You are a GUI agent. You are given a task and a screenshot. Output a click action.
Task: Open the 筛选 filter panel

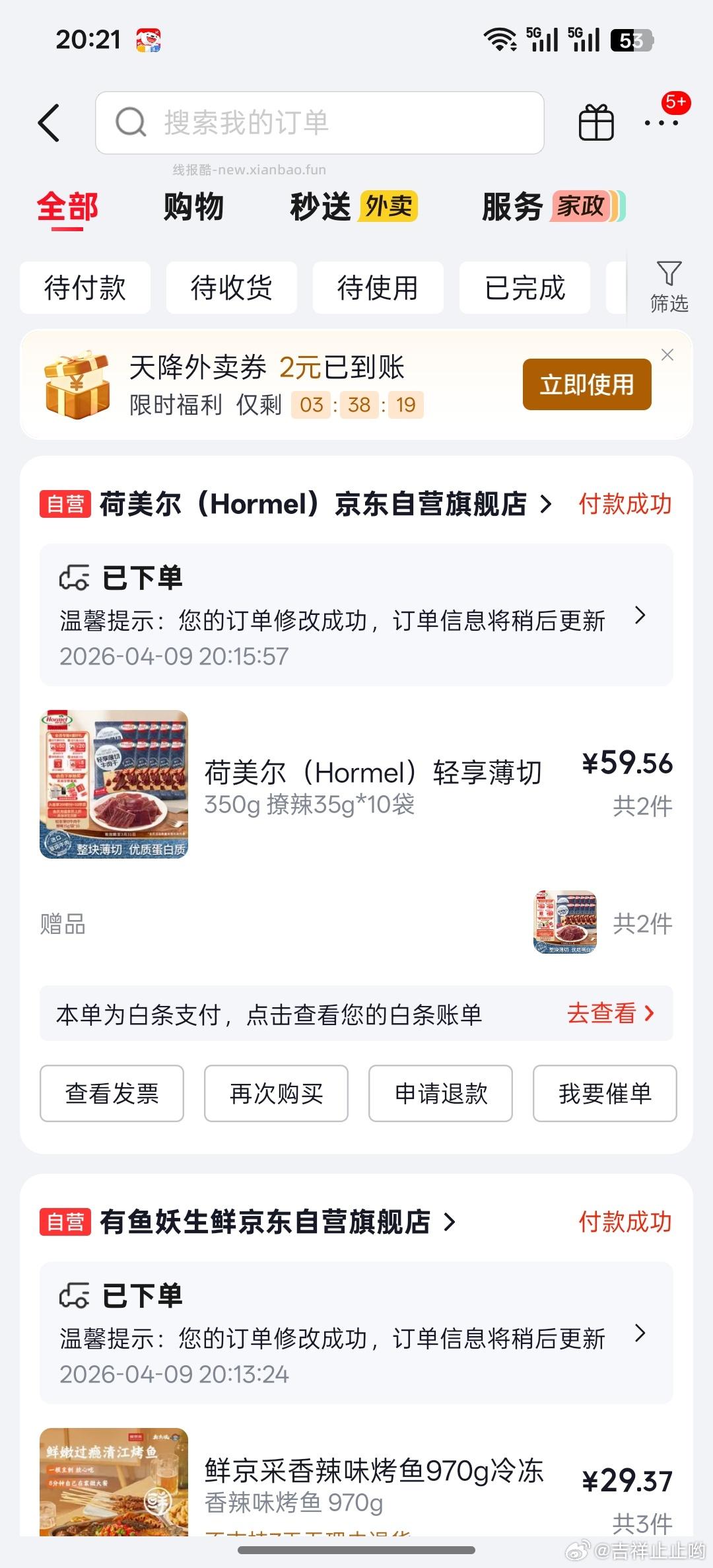click(669, 284)
